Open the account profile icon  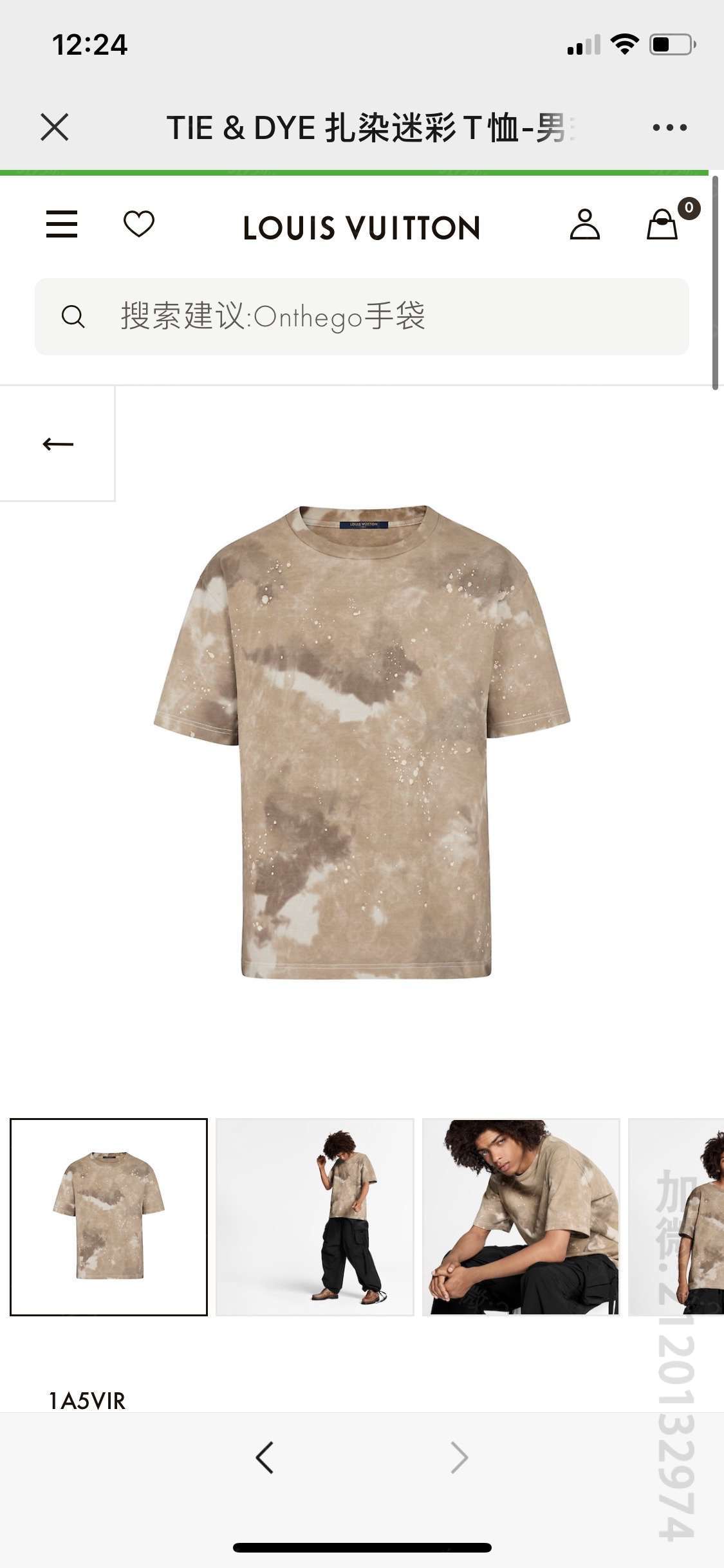click(584, 225)
